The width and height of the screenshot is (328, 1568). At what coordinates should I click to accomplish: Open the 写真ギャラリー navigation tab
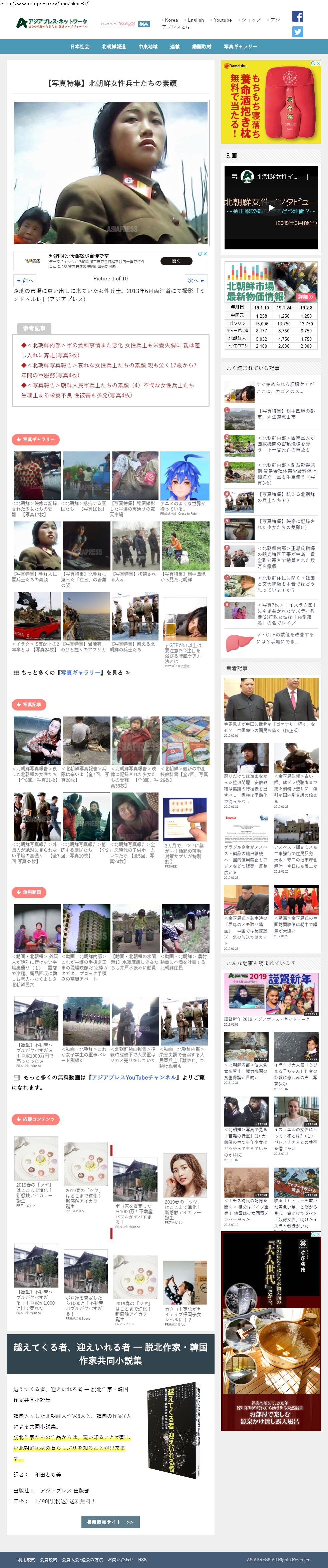point(240,47)
